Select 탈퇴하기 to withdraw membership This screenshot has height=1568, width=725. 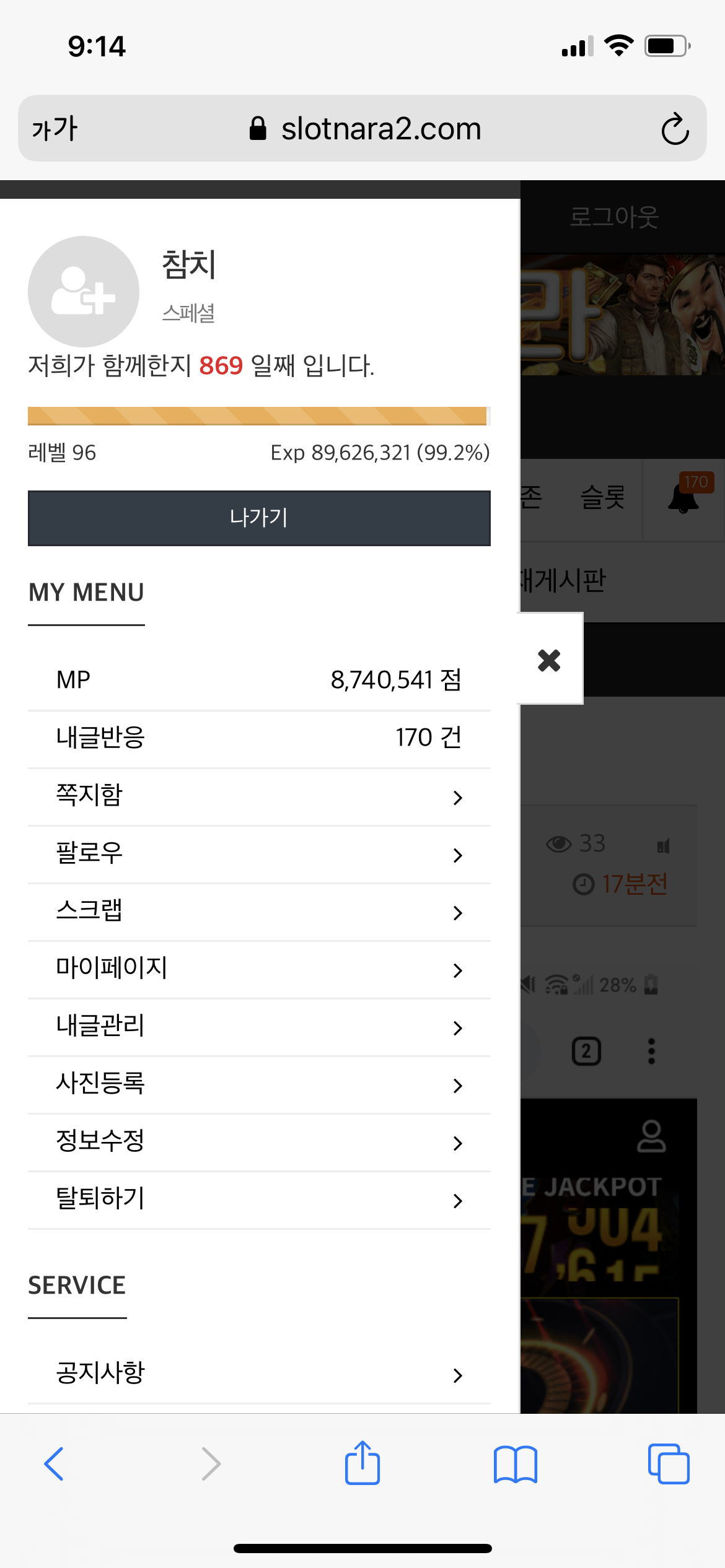pyautogui.click(x=259, y=1200)
